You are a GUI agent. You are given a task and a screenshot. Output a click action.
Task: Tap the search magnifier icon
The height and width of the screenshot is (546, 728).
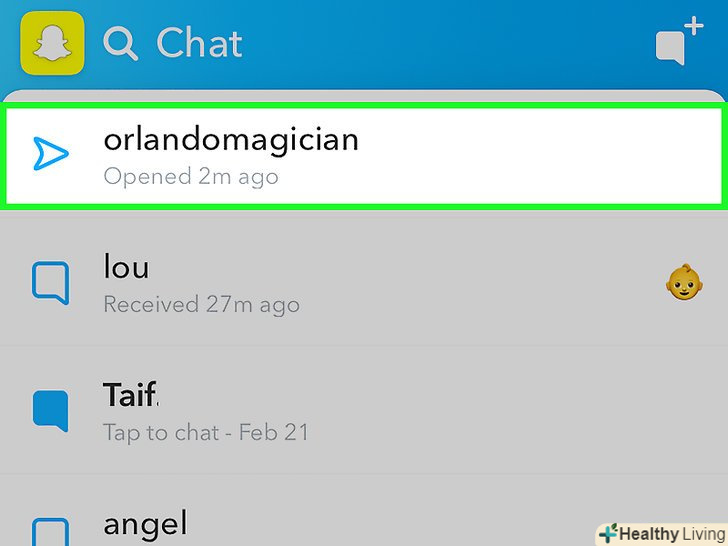pyautogui.click(x=121, y=44)
